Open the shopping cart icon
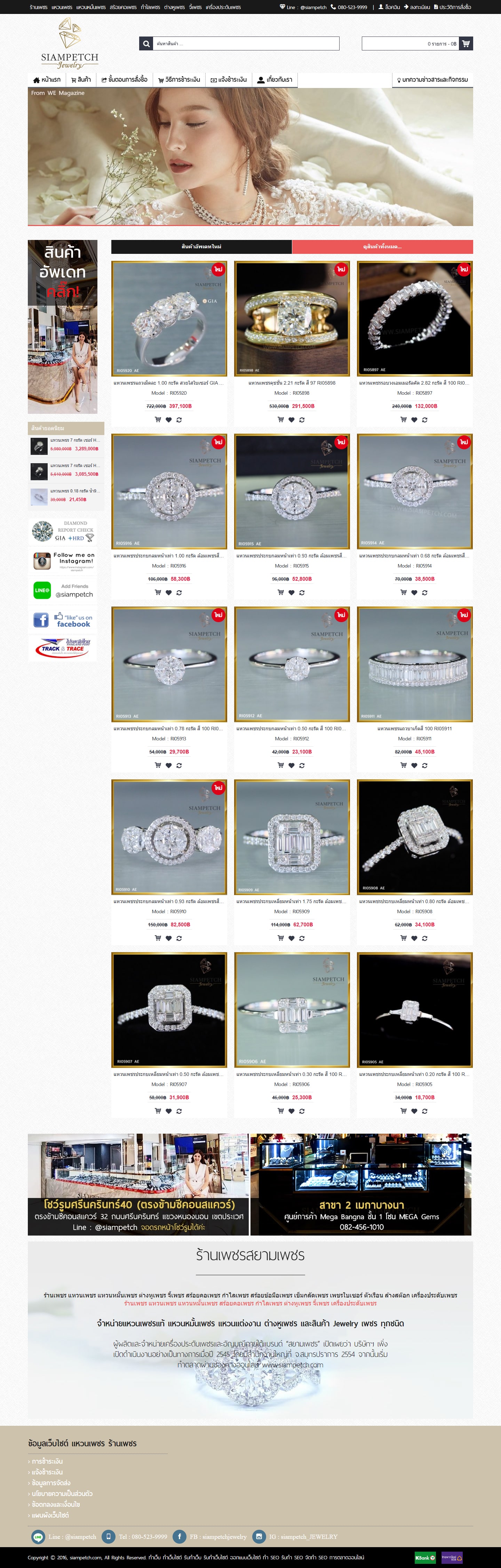 [x=466, y=44]
